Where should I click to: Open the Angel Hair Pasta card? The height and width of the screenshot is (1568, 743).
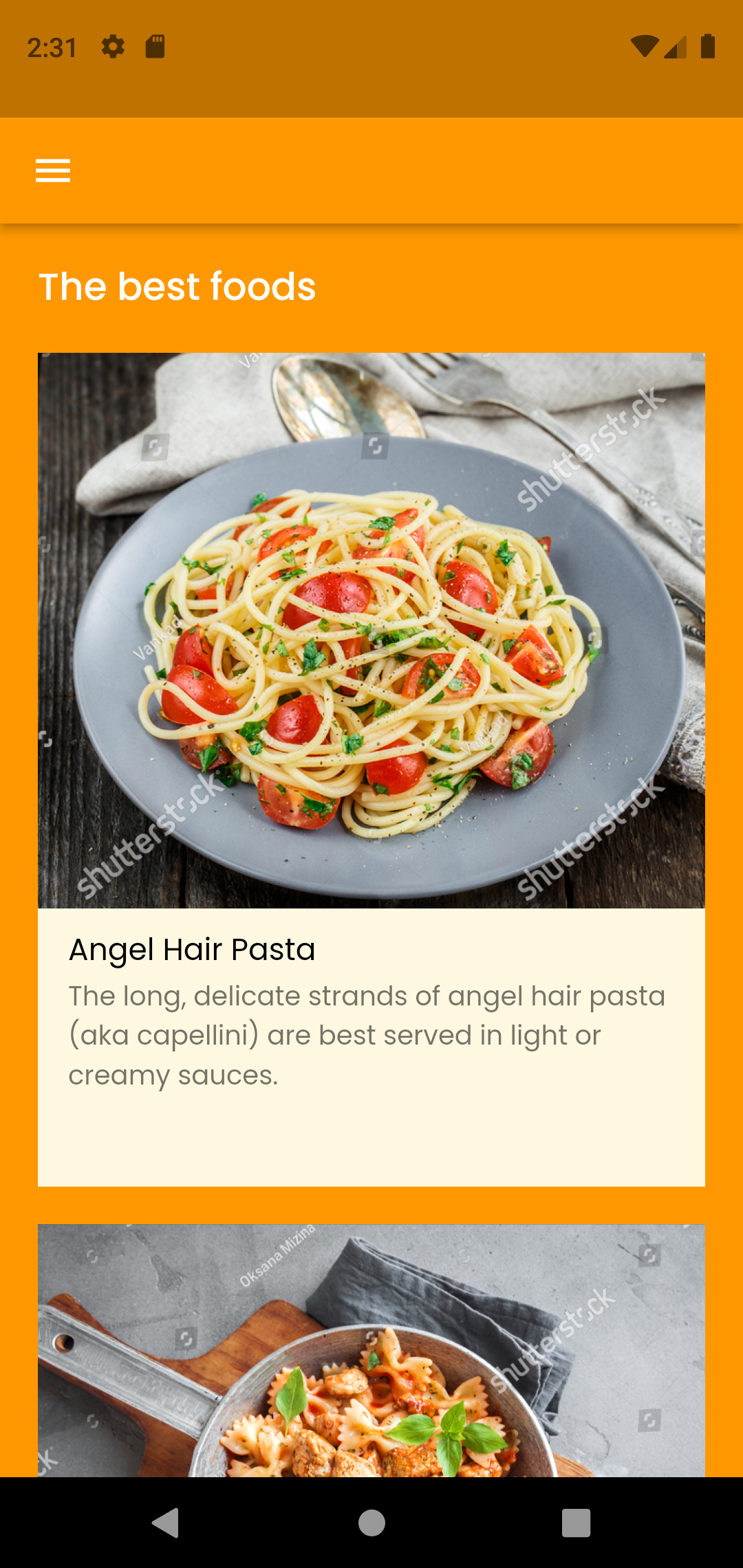[x=371, y=769]
